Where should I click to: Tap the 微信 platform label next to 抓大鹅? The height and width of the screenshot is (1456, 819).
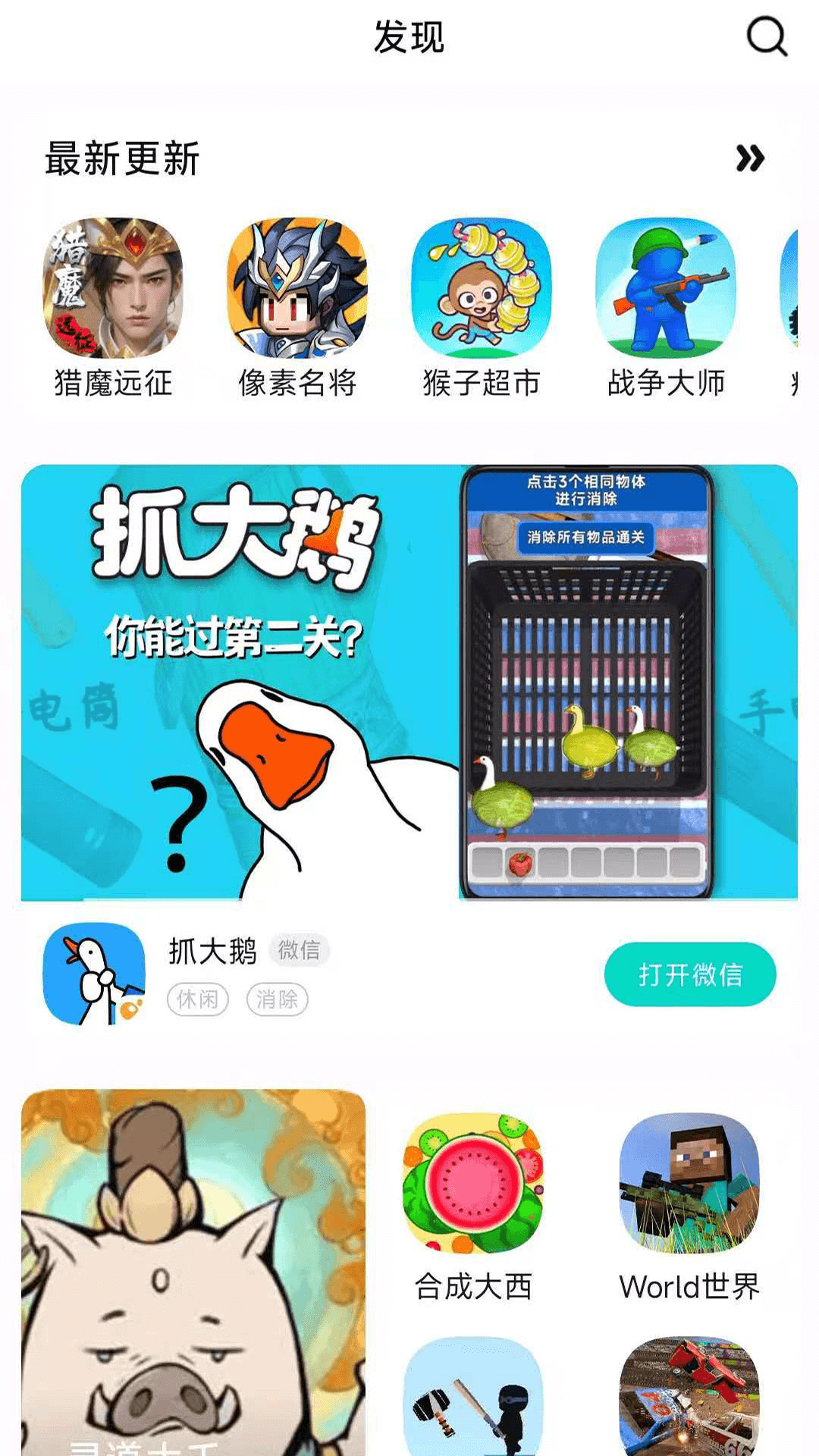click(299, 949)
